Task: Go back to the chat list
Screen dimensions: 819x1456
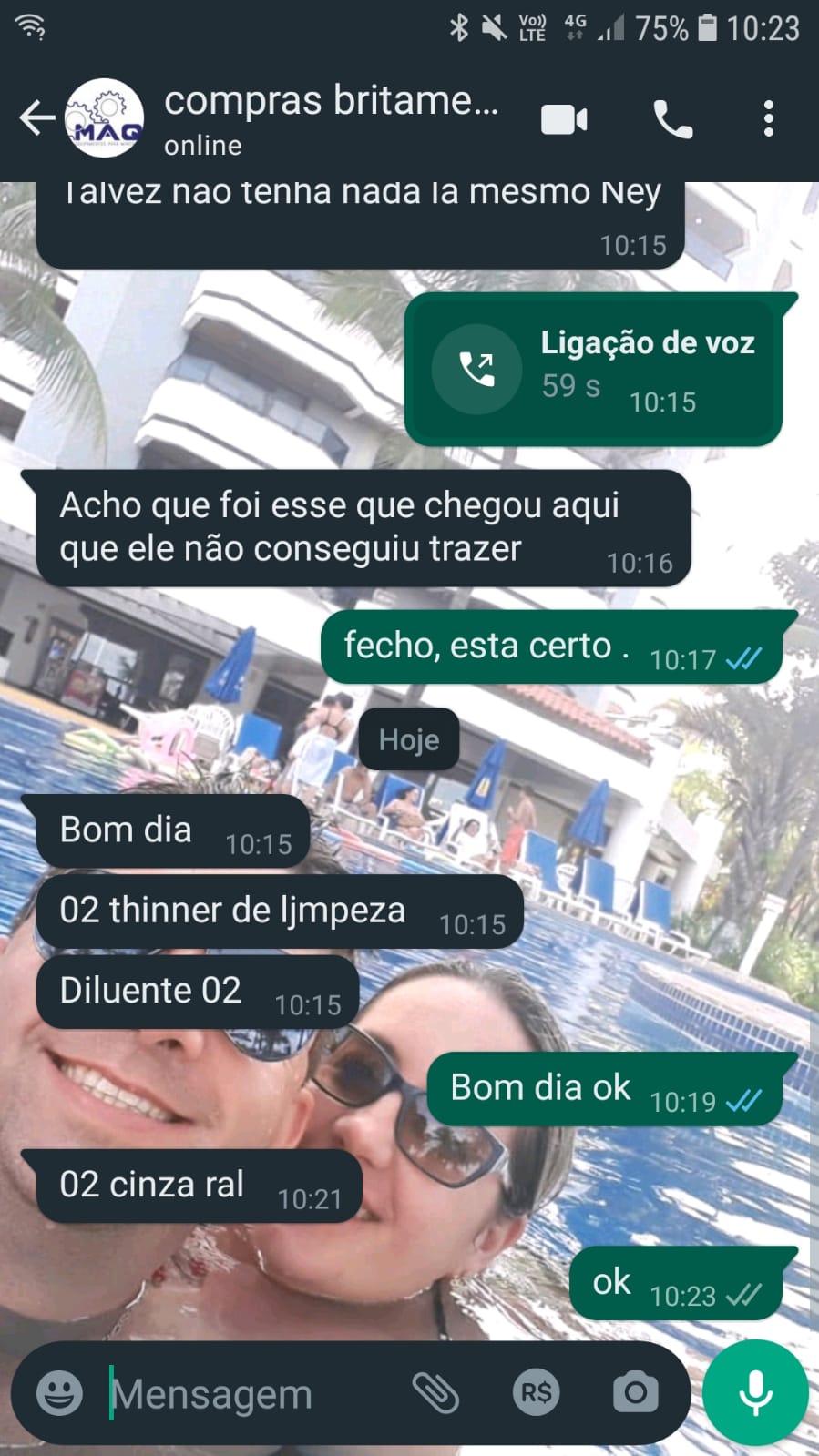Action: (x=36, y=118)
